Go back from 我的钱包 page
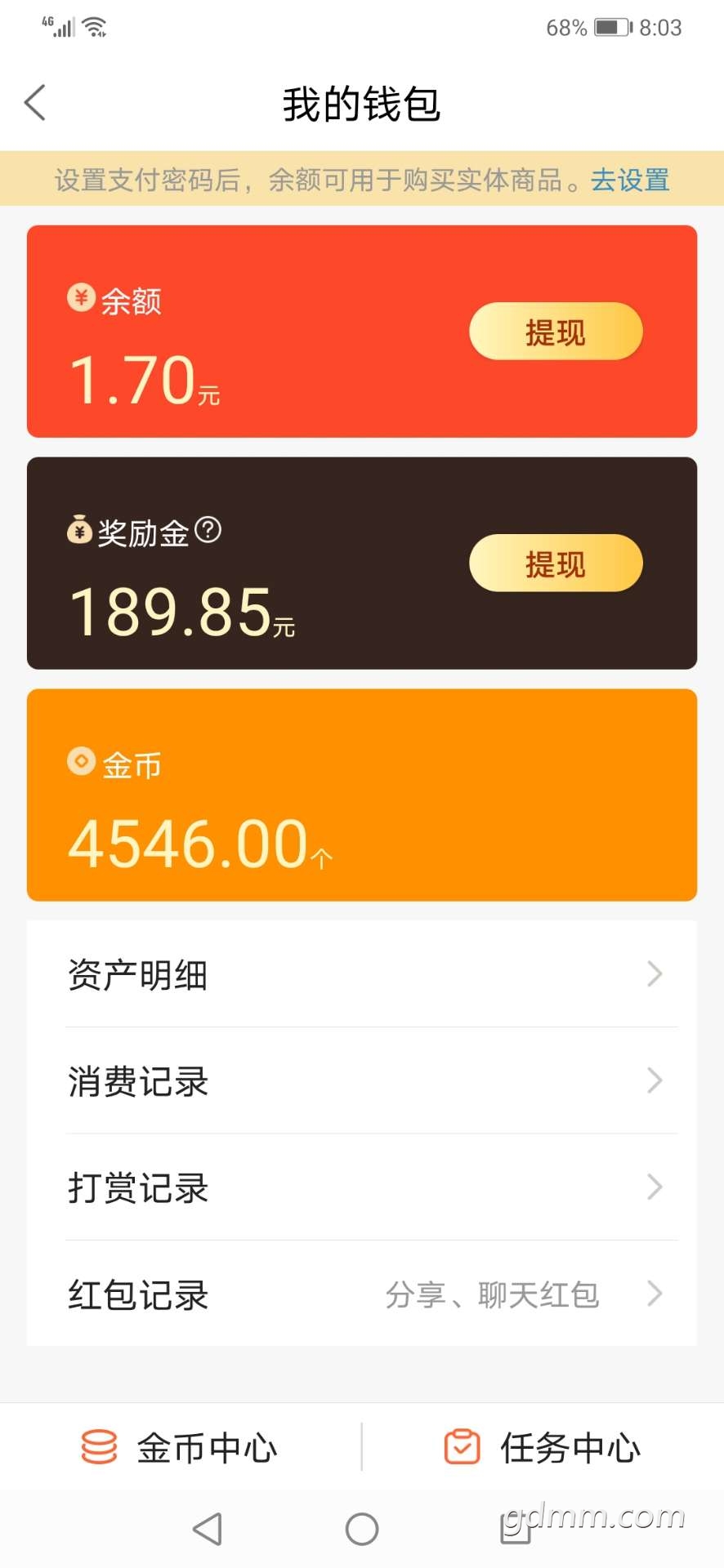Image resolution: width=724 pixels, height=1568 pixels. 35,103
